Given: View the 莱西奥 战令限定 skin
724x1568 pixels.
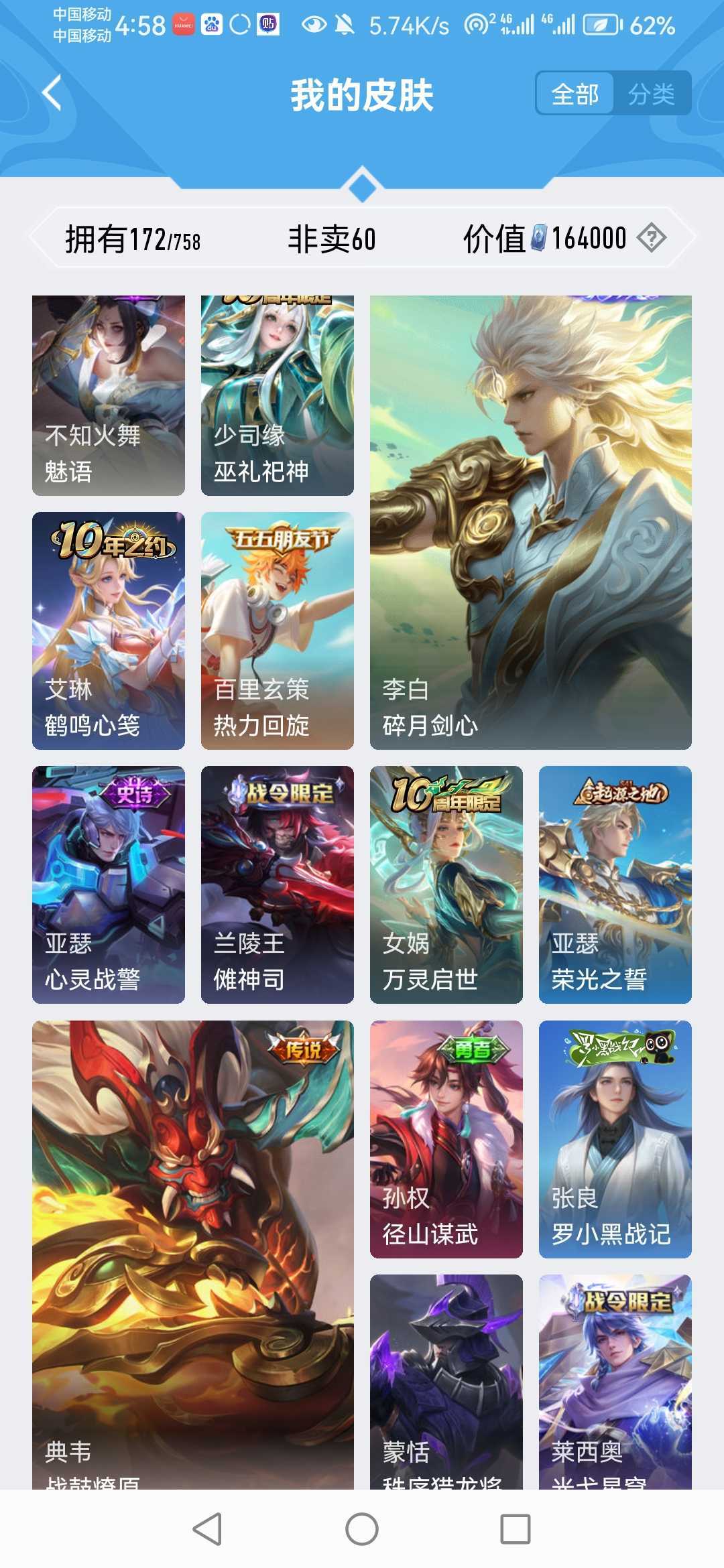Looking at the screenshot, I should [x=615, y=1380].
